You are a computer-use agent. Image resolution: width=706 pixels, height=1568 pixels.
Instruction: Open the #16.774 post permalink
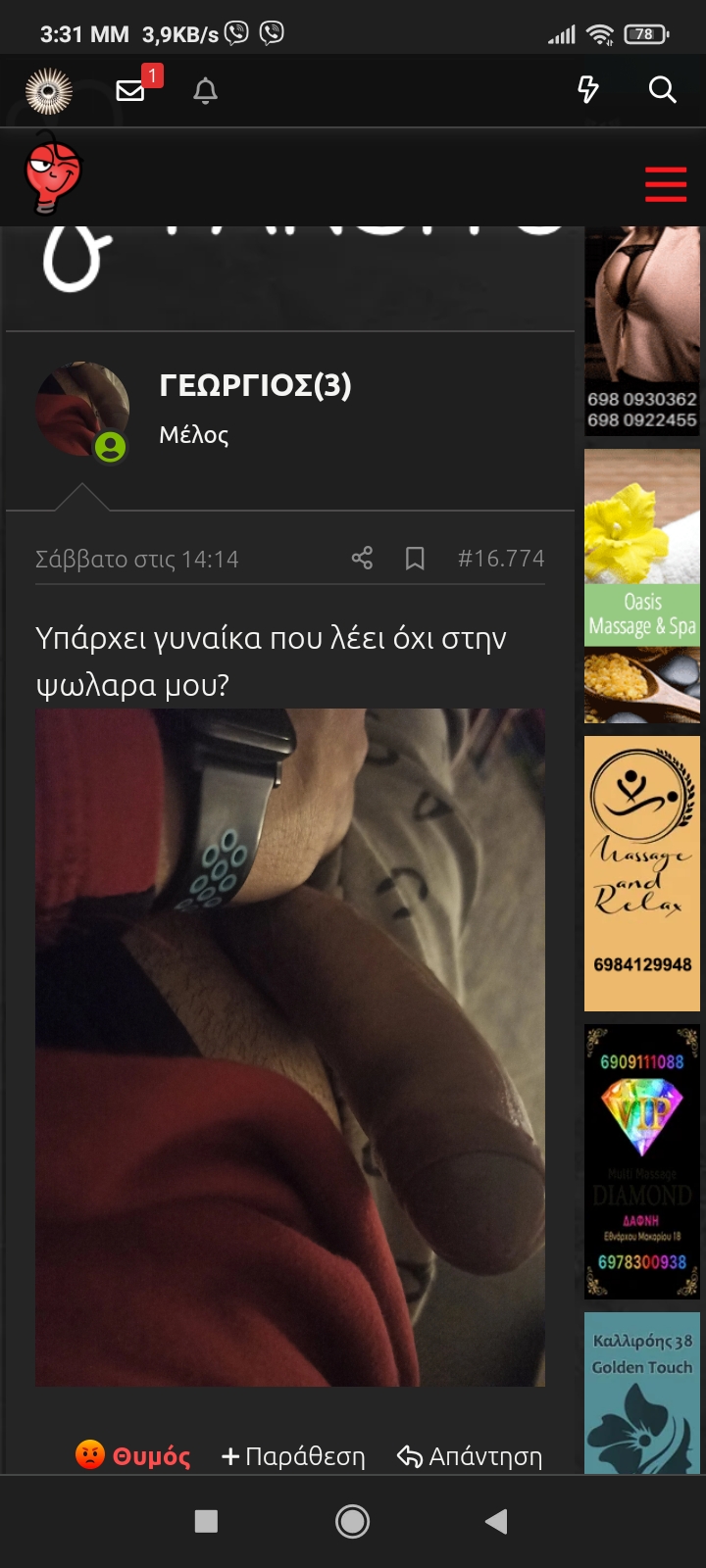pos(500,559)
